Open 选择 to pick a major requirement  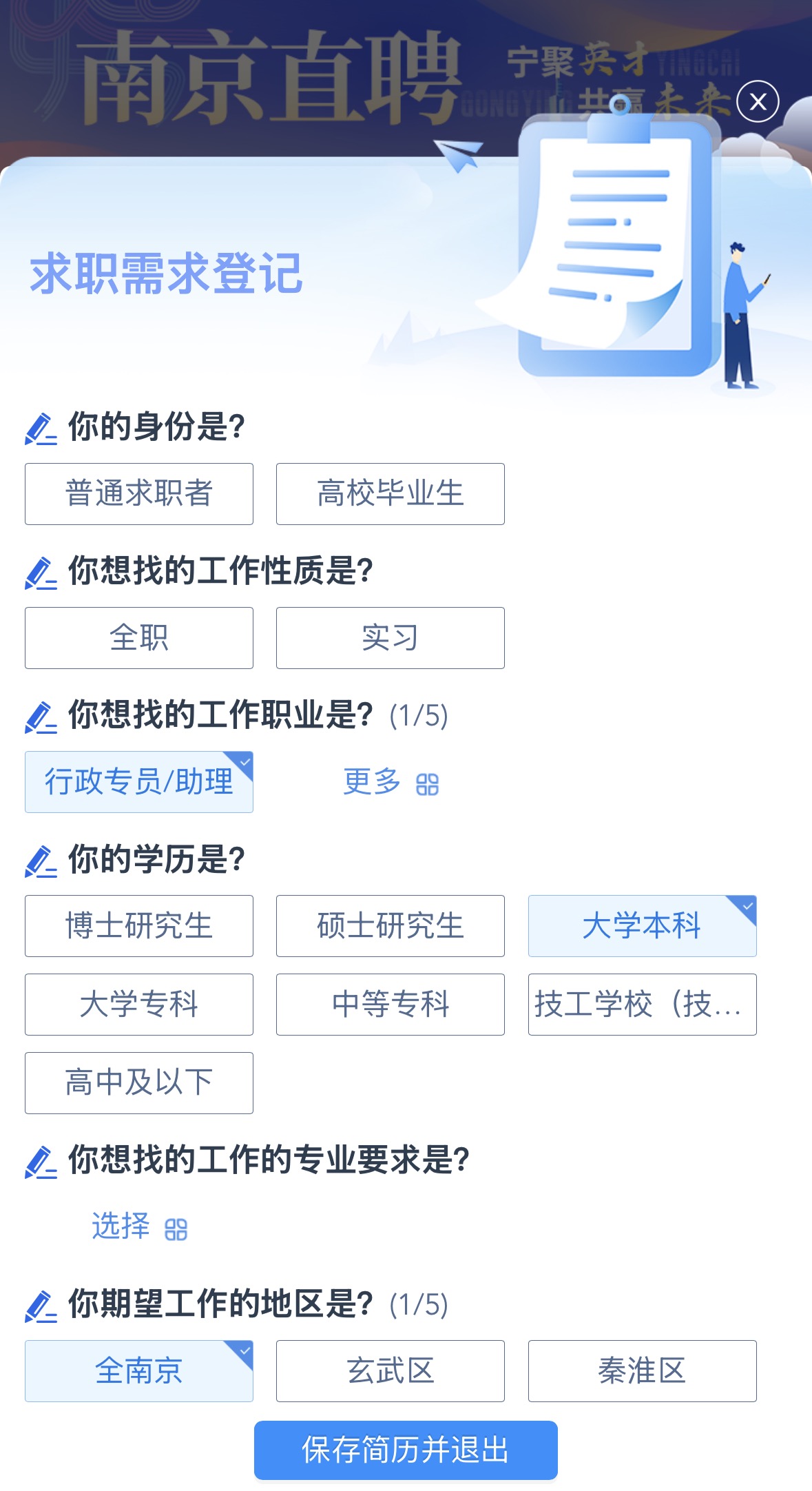click(x=139, y=1226)
